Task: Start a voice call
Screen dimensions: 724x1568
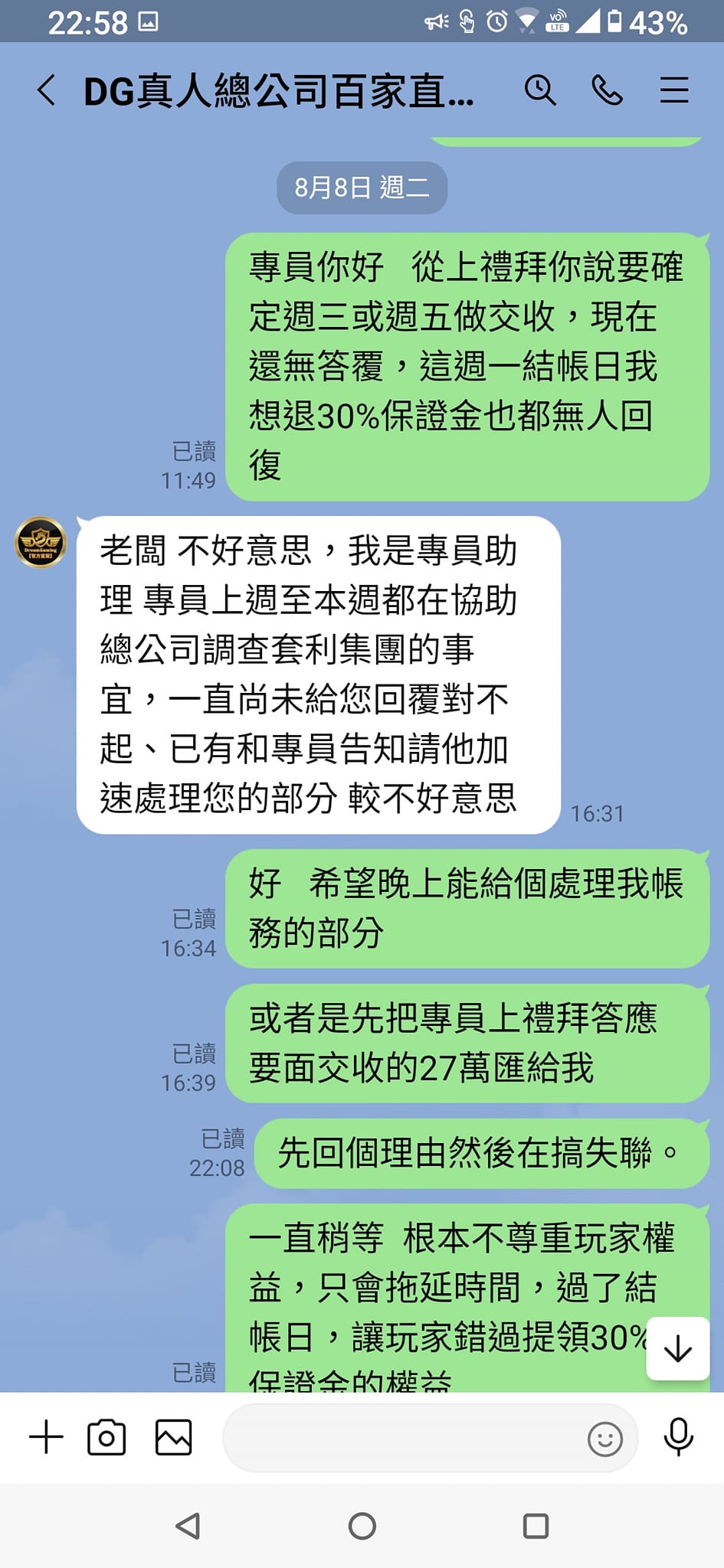Action: pos(607,90)
